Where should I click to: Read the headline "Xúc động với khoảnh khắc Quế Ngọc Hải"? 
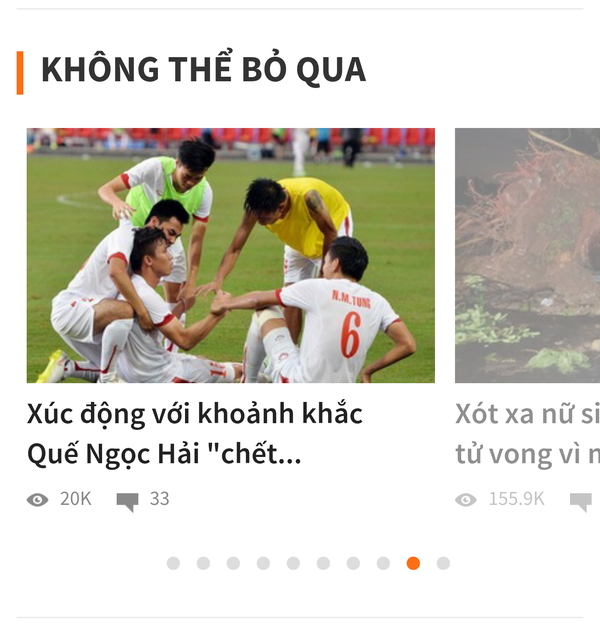[195, 434]
